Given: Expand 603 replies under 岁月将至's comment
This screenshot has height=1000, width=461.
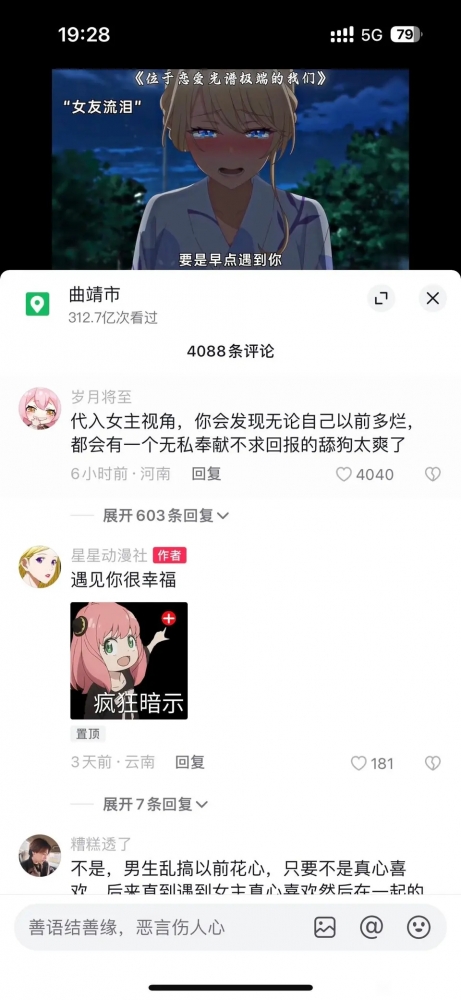Looking at the screenshot, I should tap(165, 515).
